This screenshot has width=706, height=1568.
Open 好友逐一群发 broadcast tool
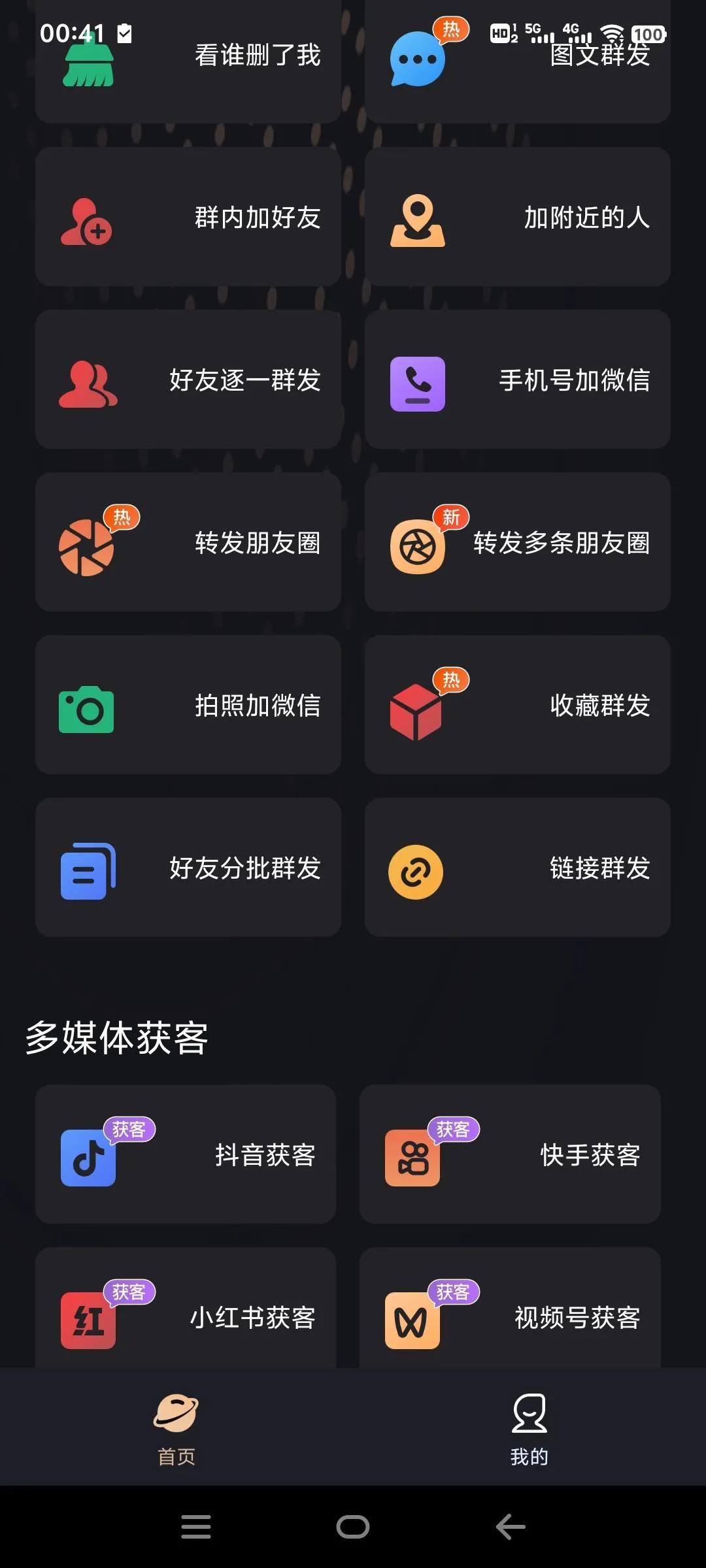click(188, 381)
